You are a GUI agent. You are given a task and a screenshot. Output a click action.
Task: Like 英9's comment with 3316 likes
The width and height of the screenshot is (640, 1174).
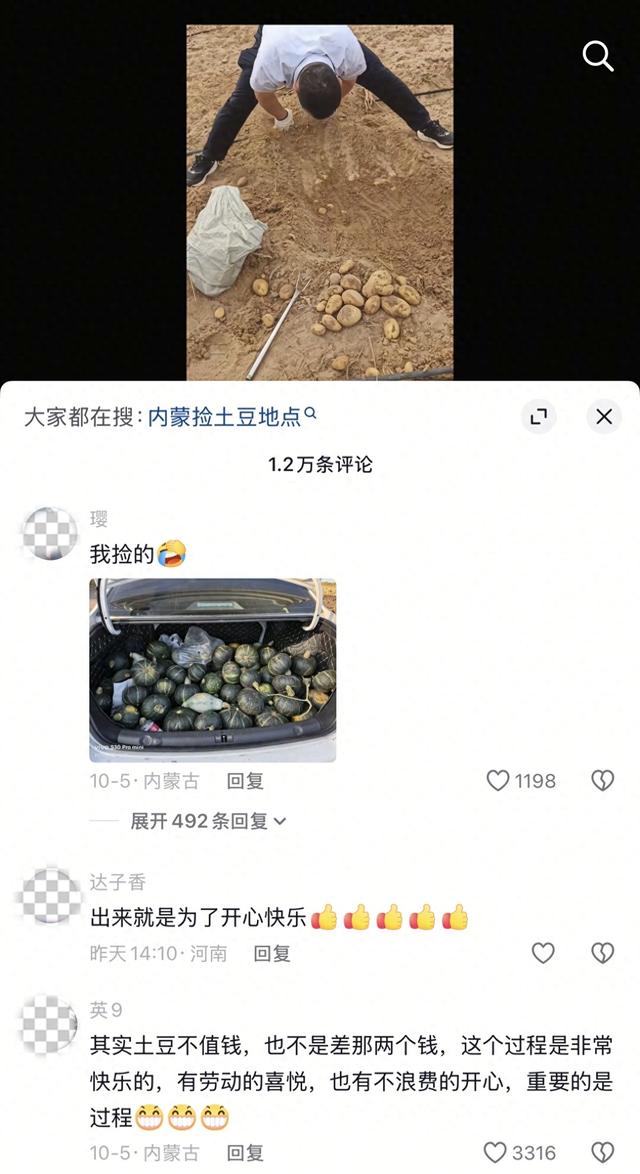click(496, 1153)
